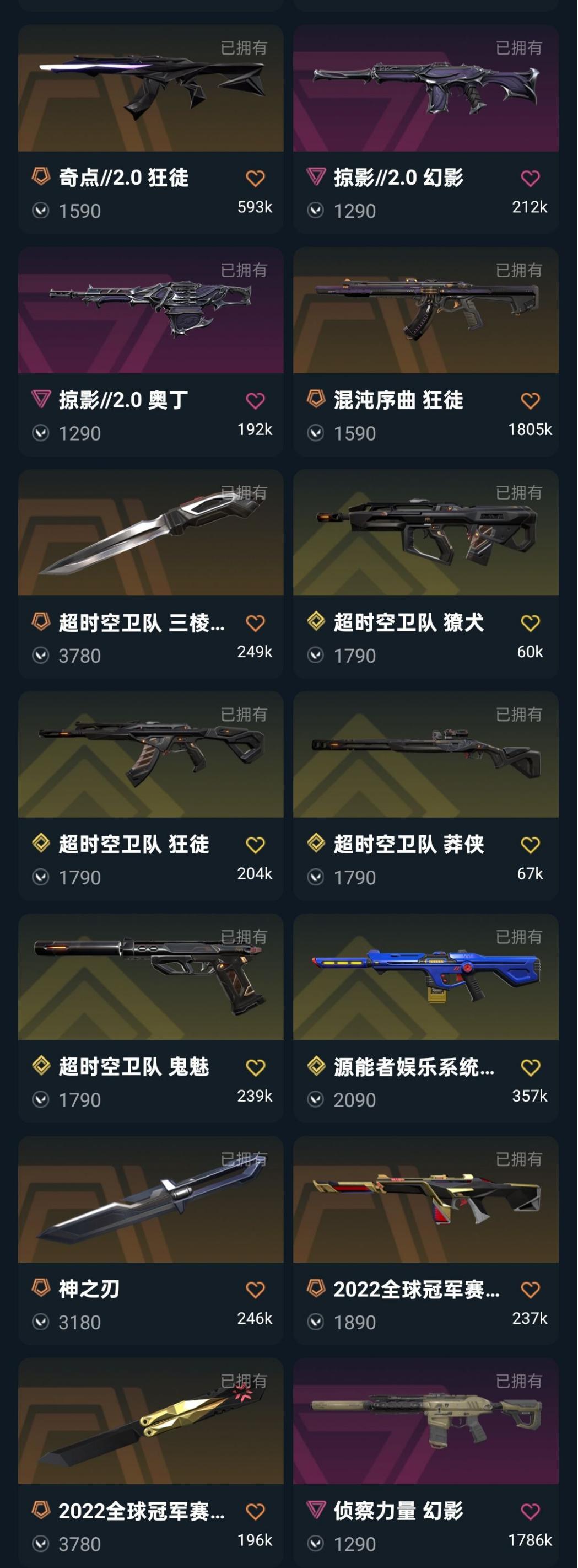This screenshot has height=1568, width=578.
Task: Favorite the 超时空卫队 莽侠 skin
Action: (x=530, y=845)
